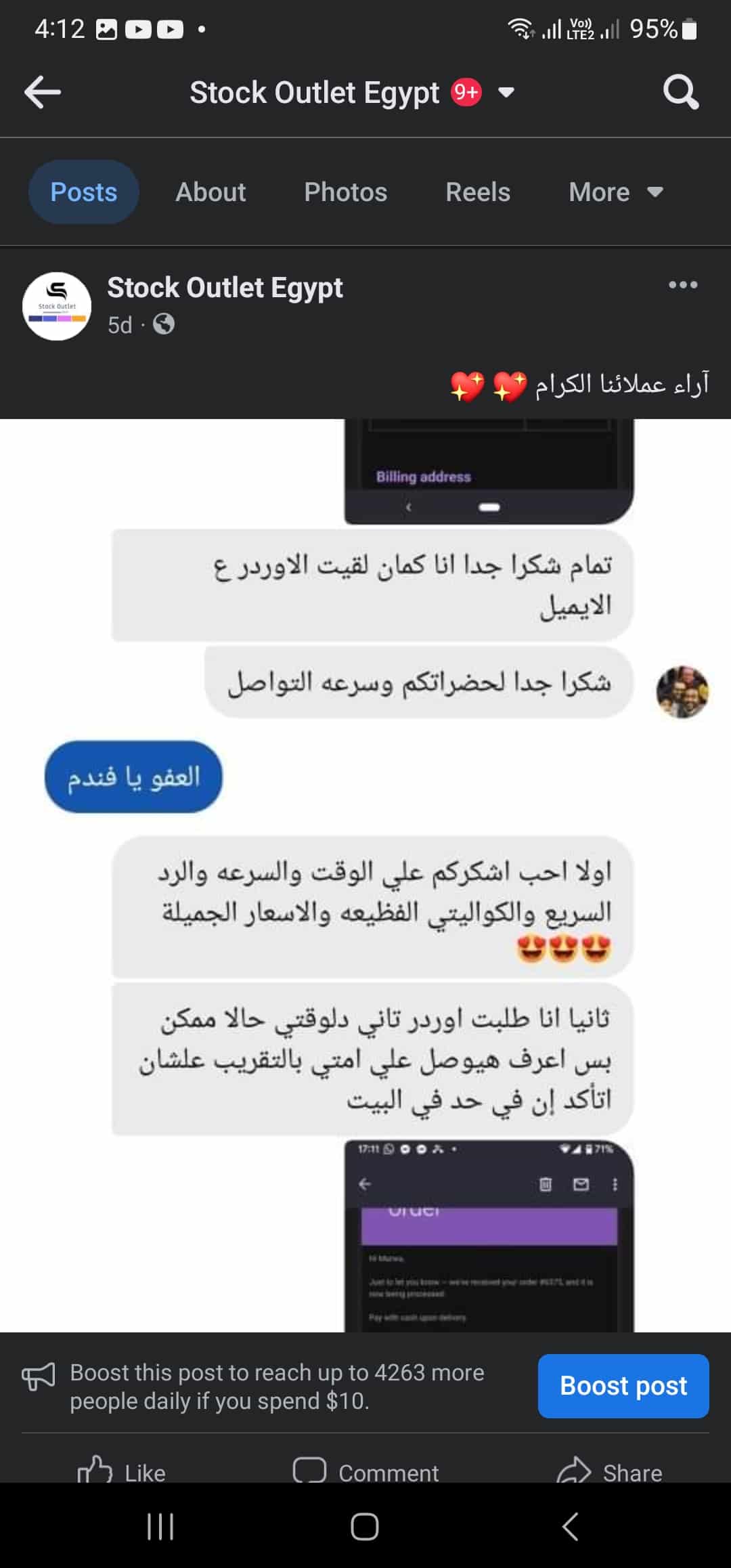This screenshot has width=731, height=1568.
Task: Open the Photos tab
Action: tap(345, 192)
